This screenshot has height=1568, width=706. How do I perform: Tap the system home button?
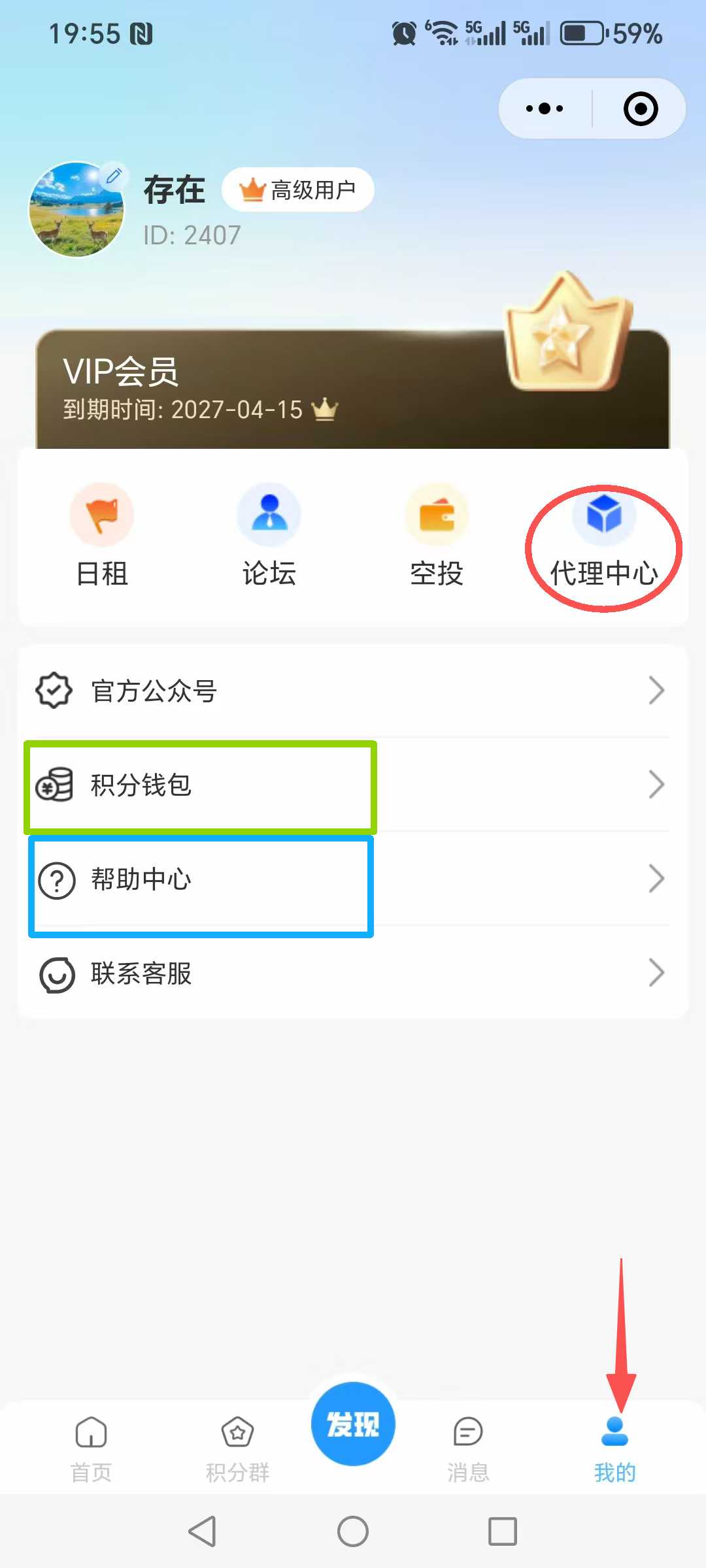pyautogui.click(x=353, y=1531)
